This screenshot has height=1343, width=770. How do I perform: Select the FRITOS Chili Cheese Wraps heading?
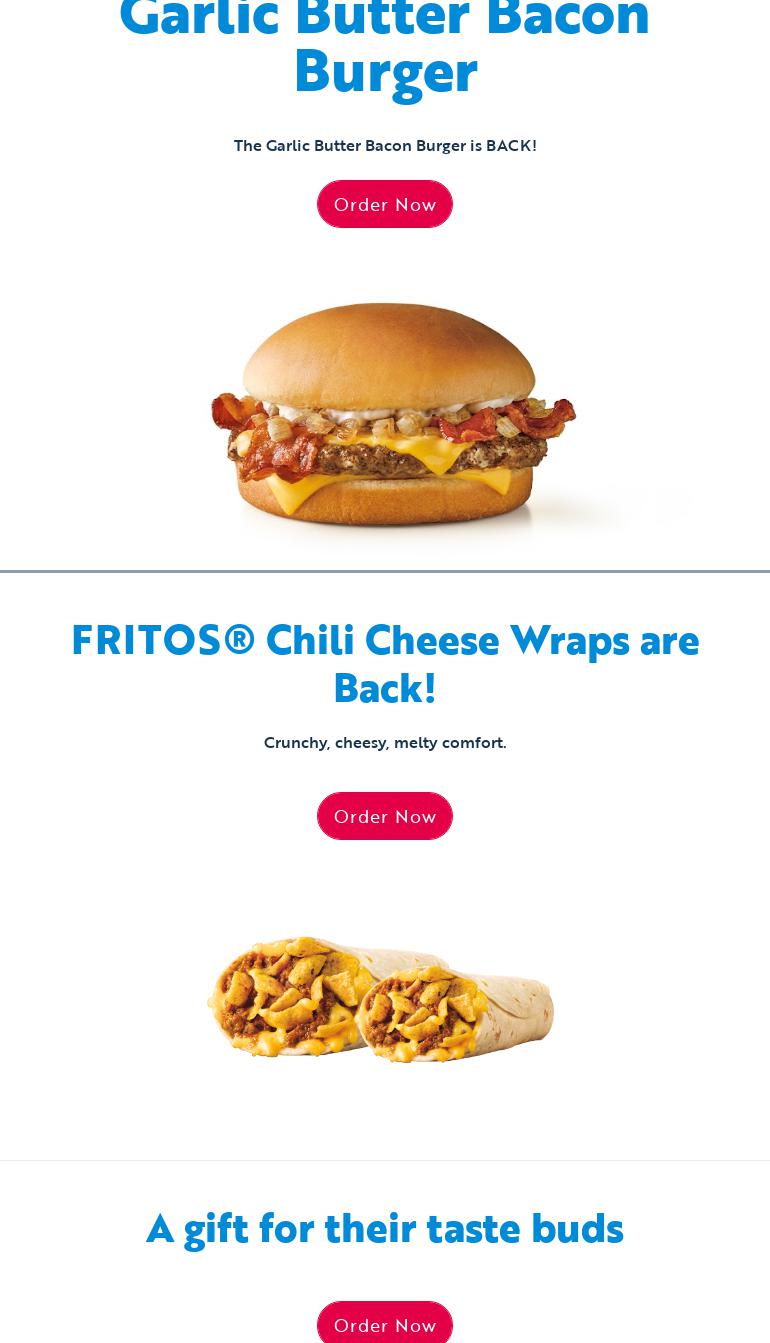[385, 663]
